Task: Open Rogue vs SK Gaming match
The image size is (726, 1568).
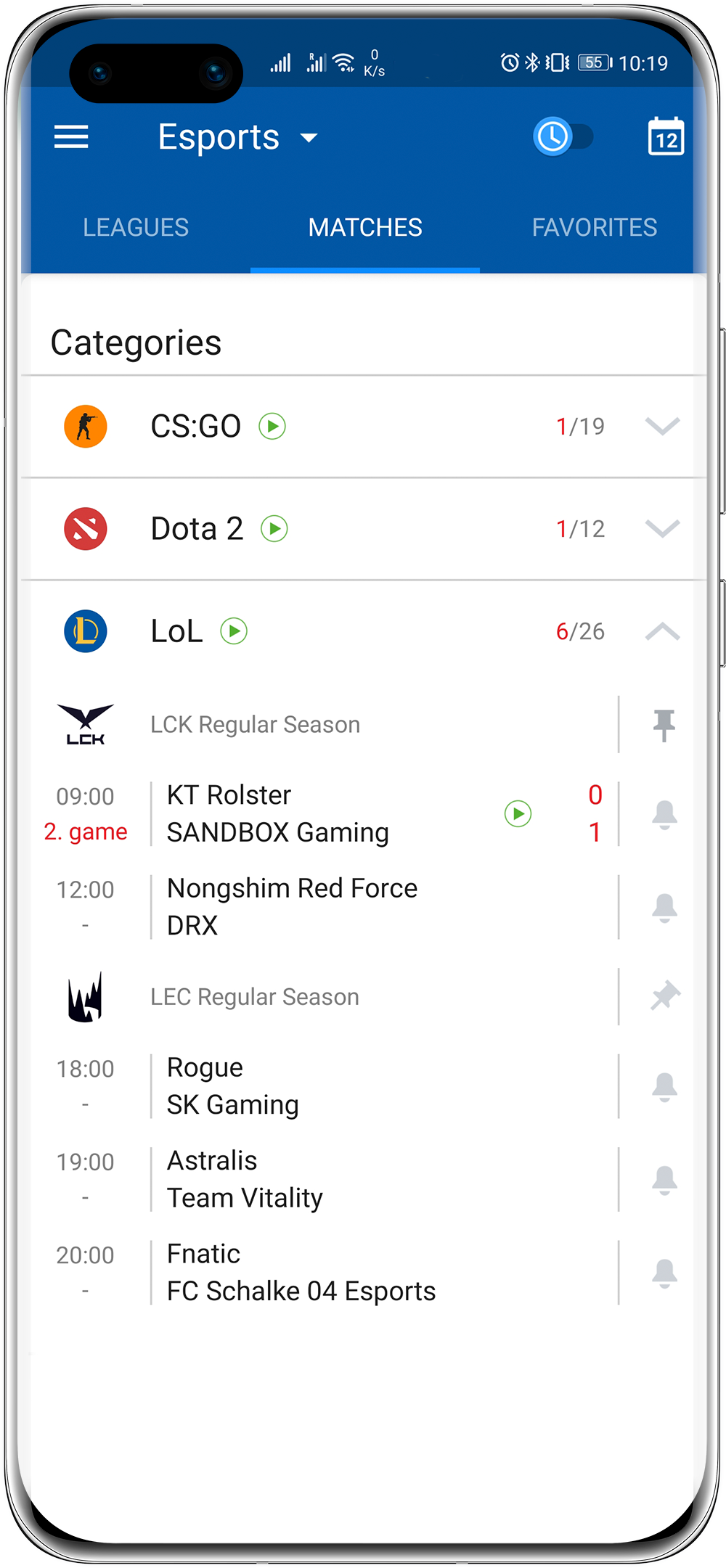Action: (327, 1086)
